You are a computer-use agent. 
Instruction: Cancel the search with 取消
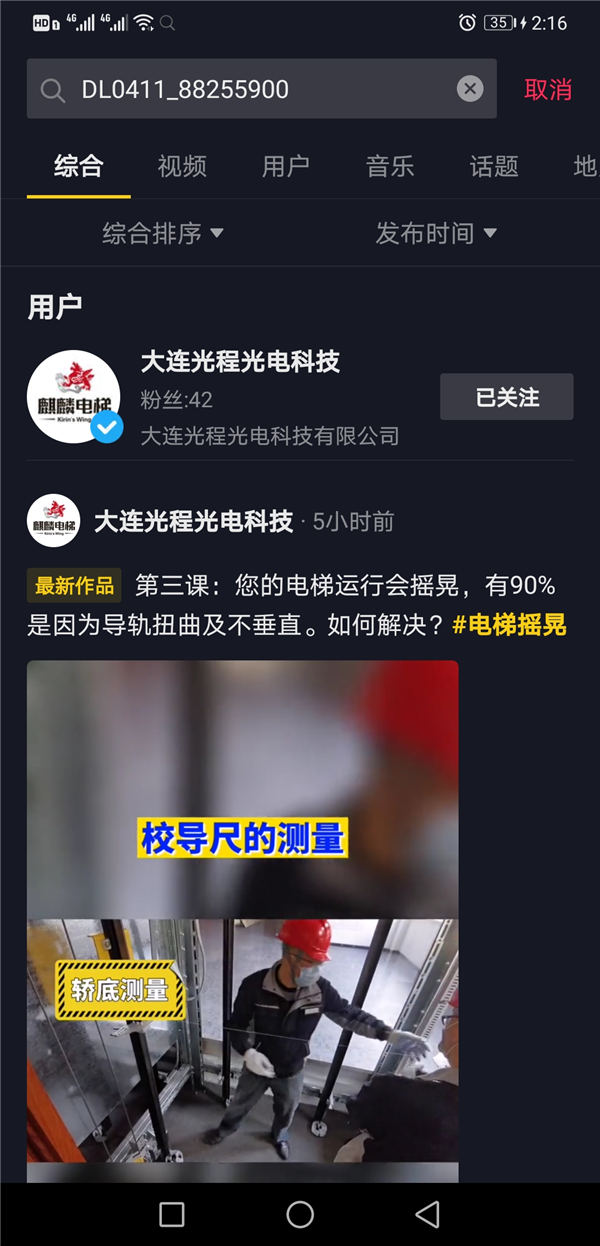547,89
